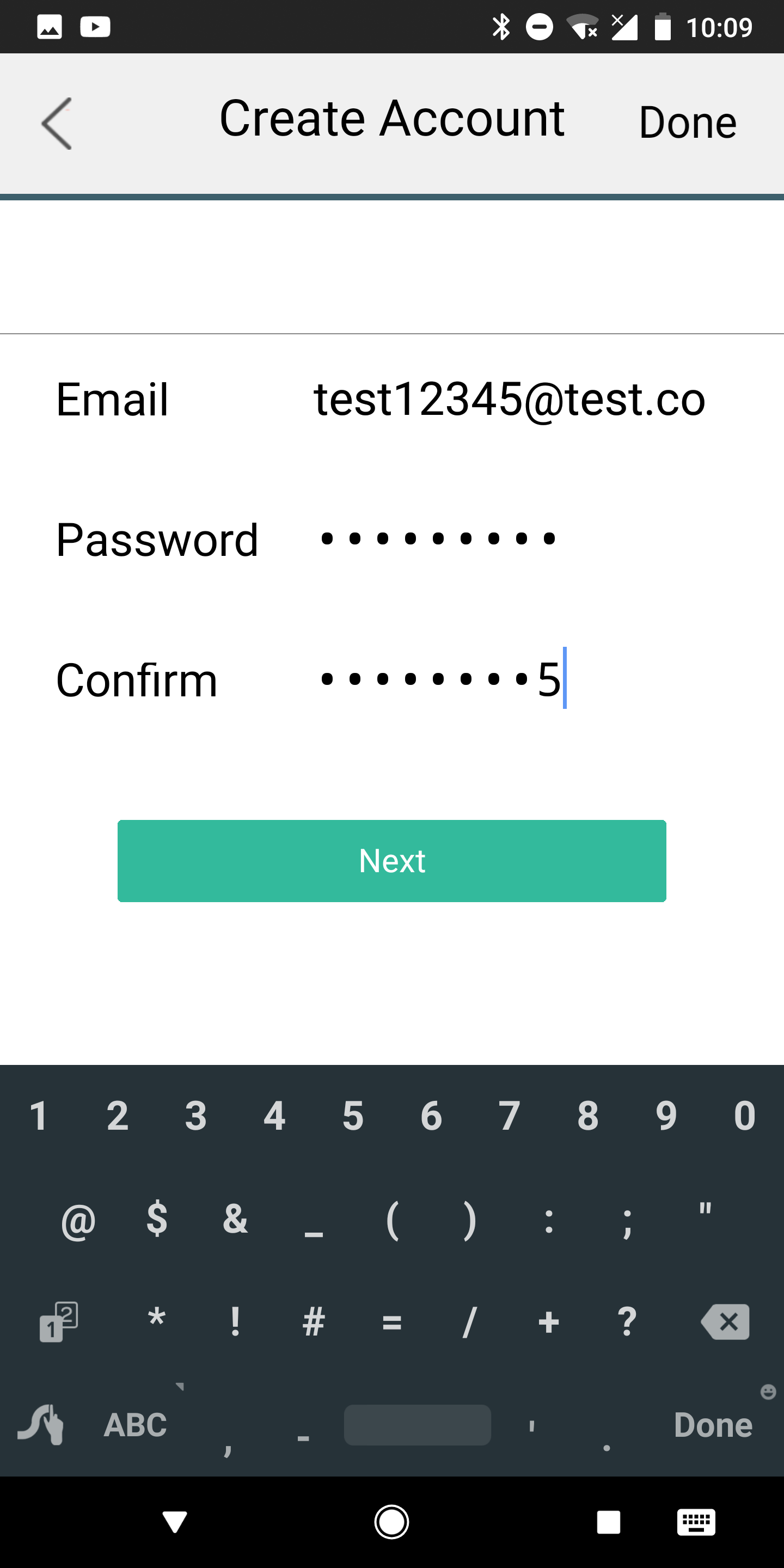
Task: Switch the keyboard to ABC letters
Action: click(135, 1425)
